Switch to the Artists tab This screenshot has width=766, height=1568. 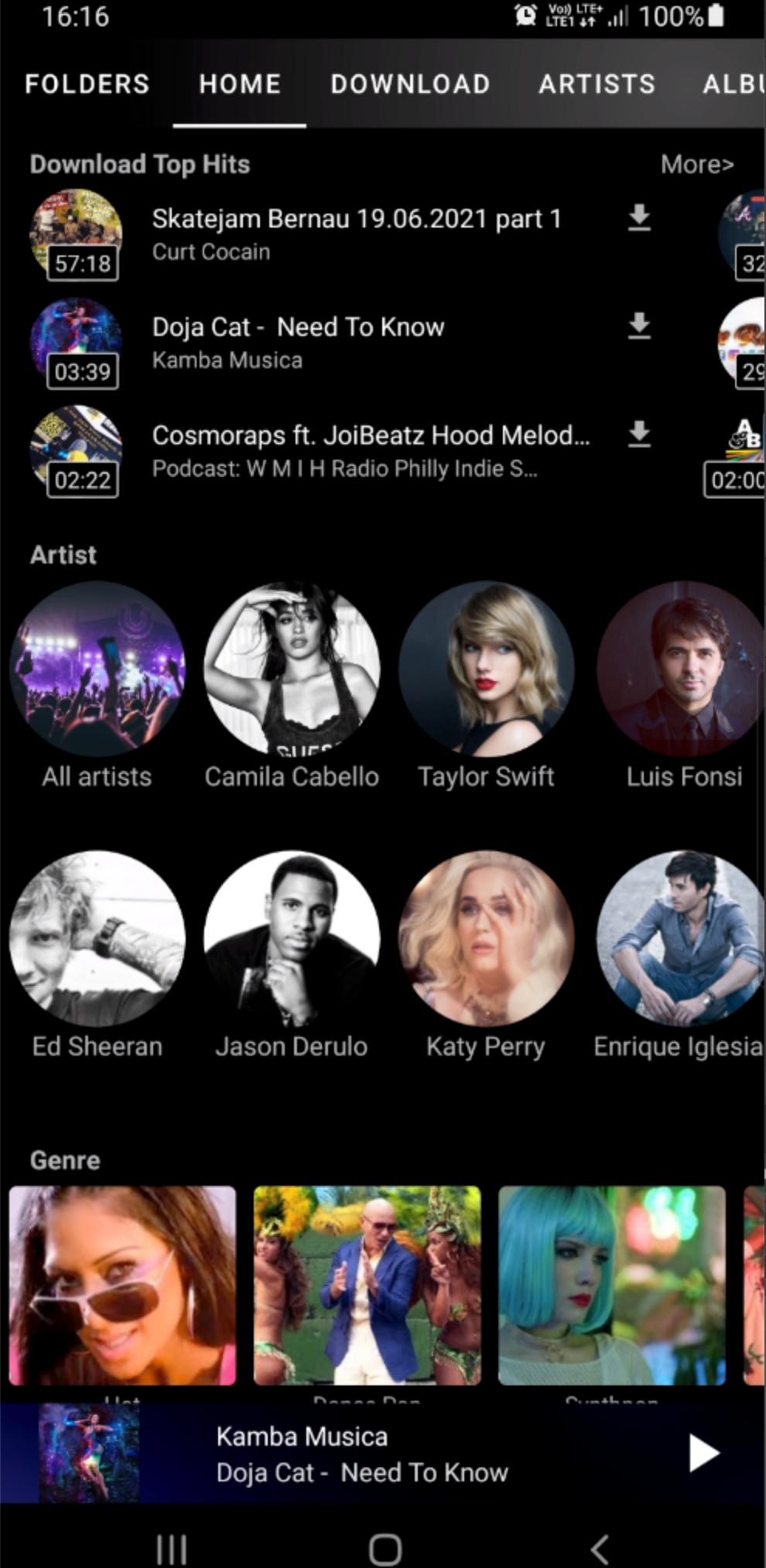[597, 84]
